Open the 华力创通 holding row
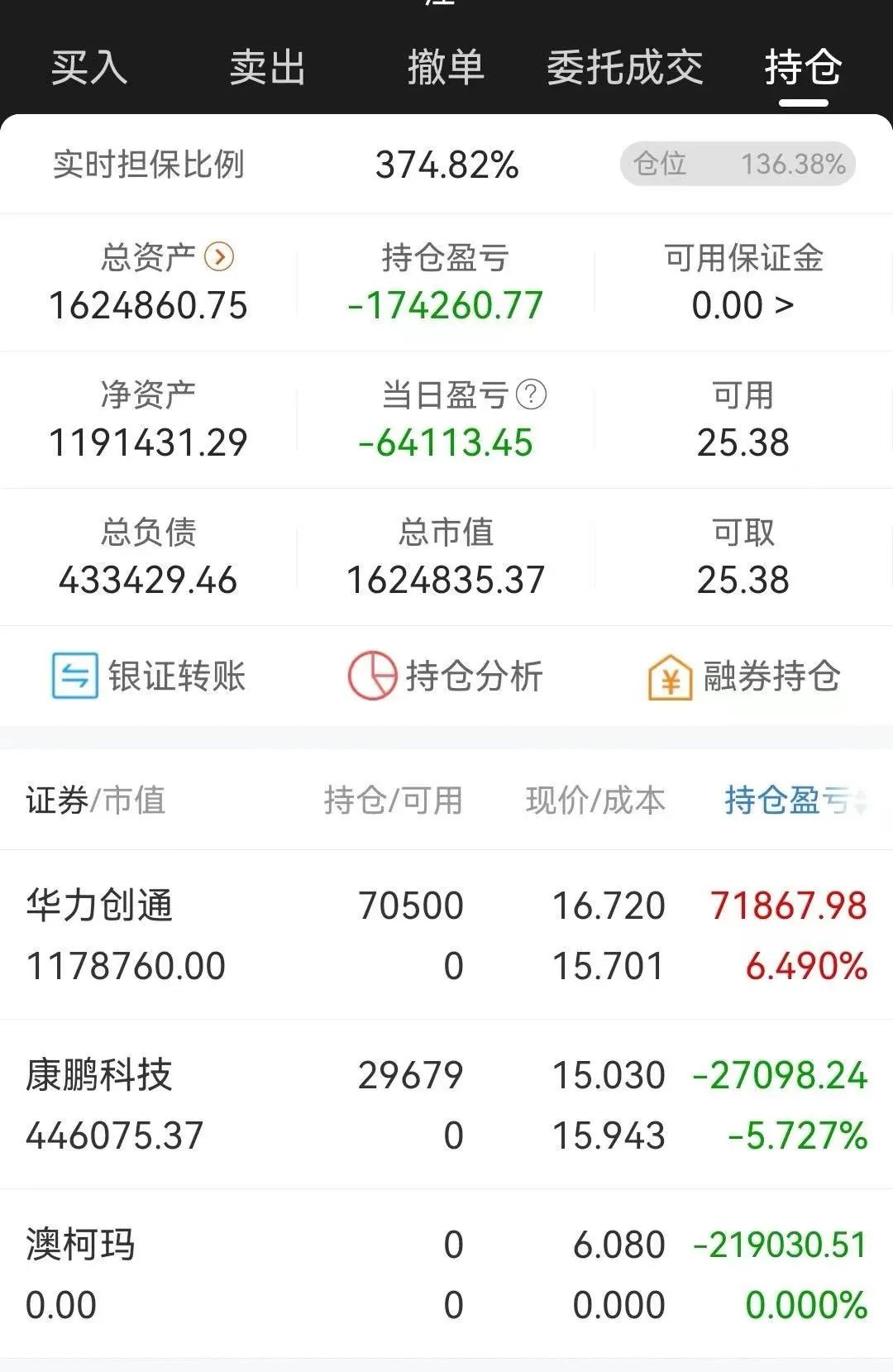893x1372 pixels. click(x=446, y=935)
